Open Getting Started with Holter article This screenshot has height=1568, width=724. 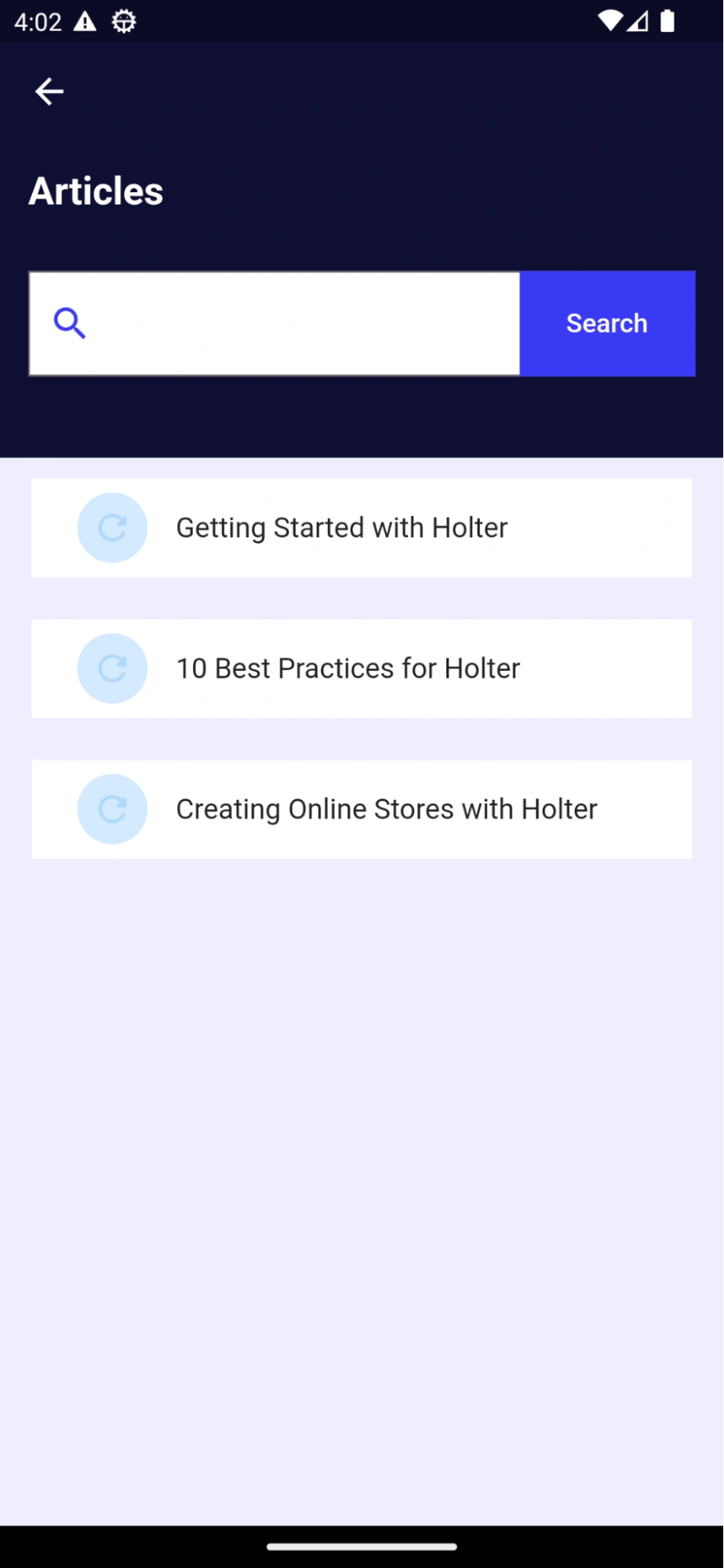361,528
